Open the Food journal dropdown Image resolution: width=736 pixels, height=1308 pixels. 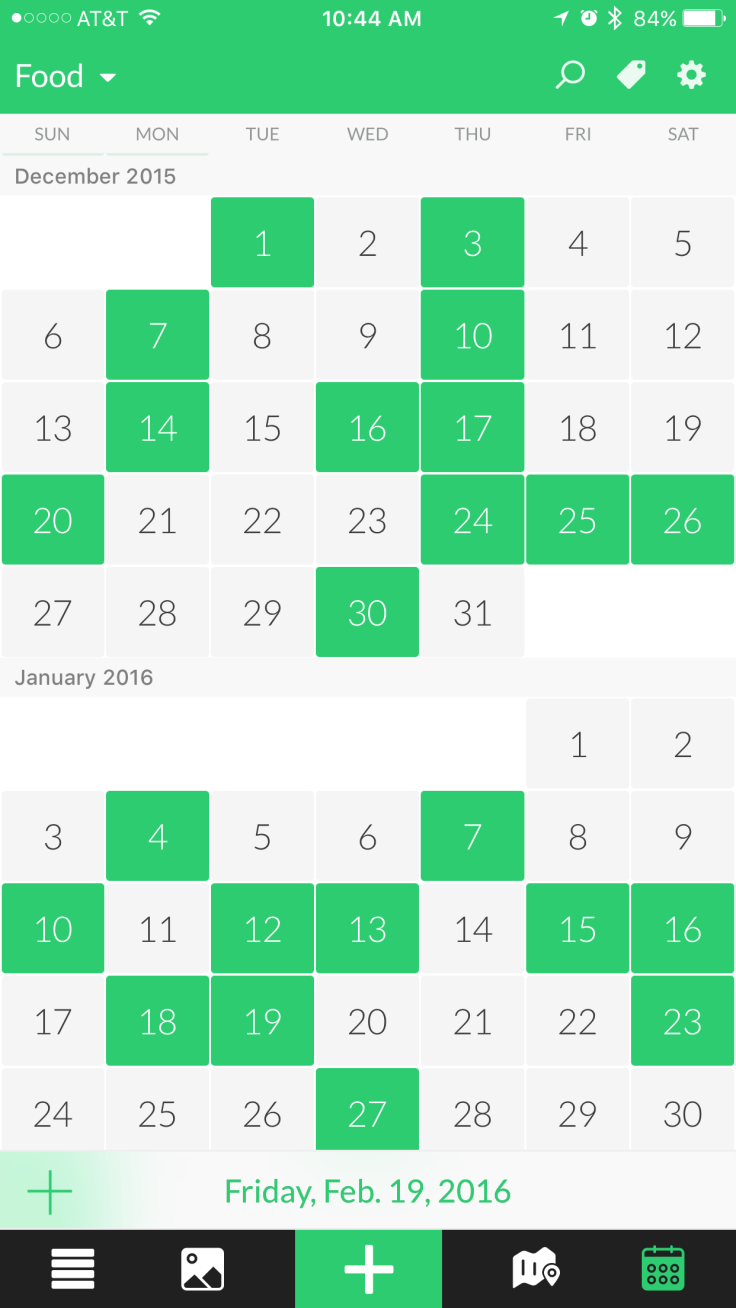[x=66, y=77]
